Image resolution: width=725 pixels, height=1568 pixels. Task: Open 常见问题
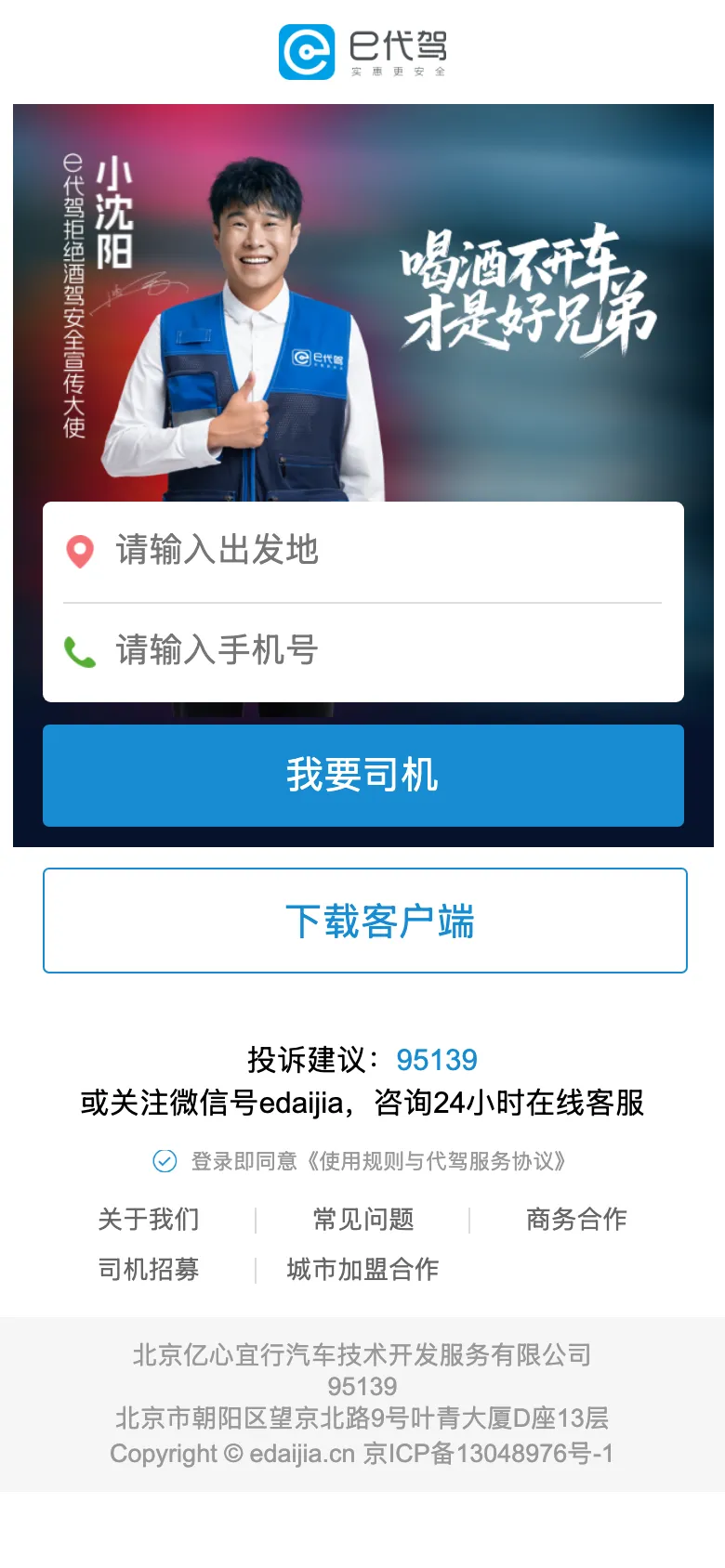363,1219
